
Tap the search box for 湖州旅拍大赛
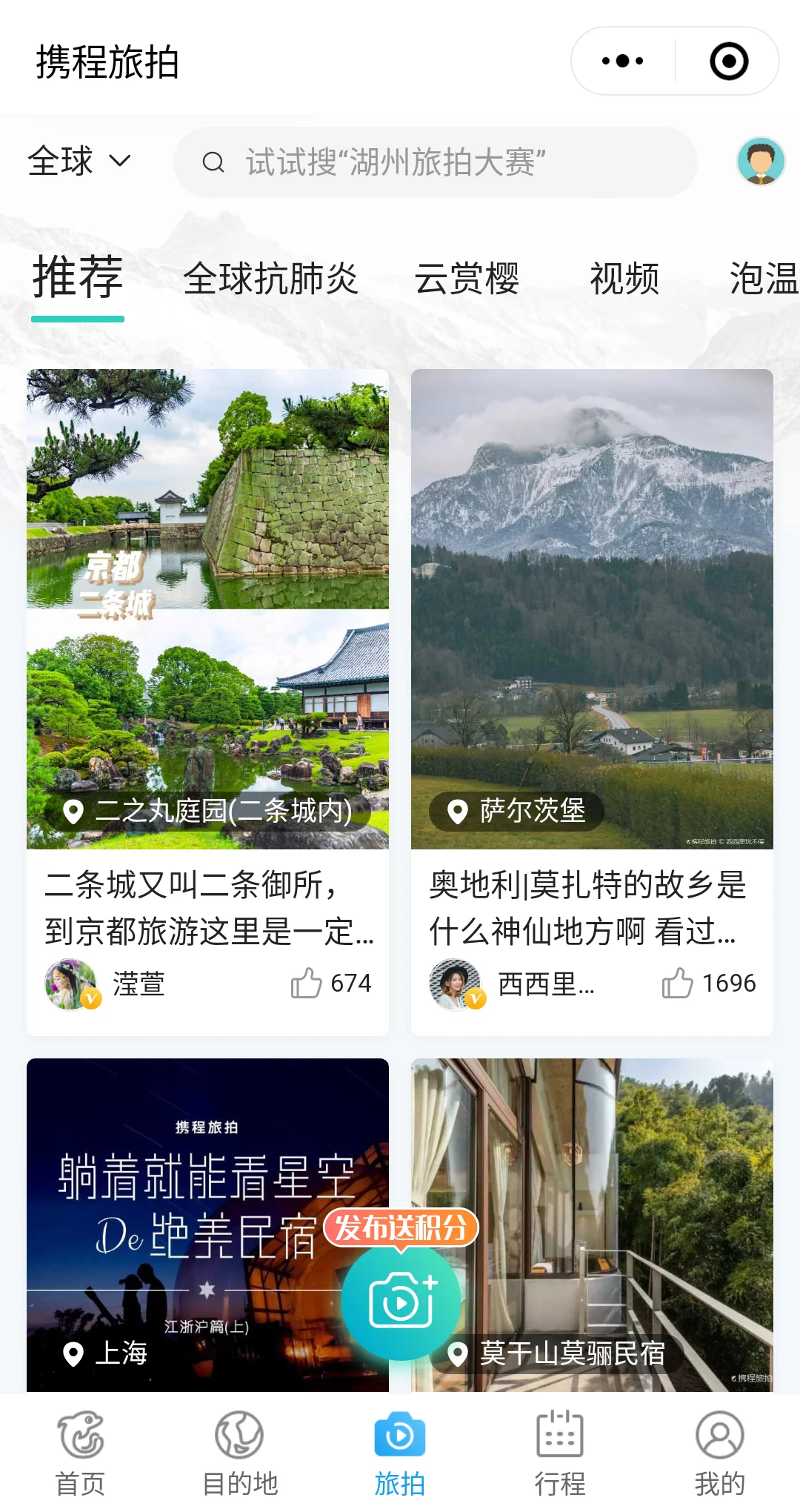[x=436, y=162]
